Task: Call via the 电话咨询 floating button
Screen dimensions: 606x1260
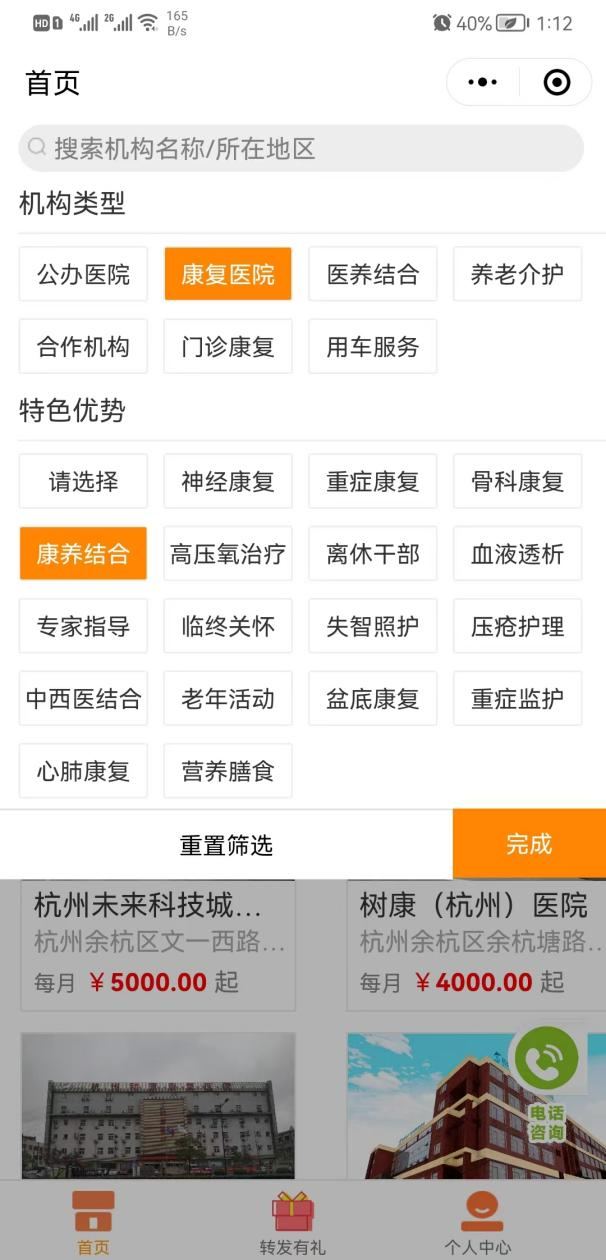Action: (x=546, y=1059)
